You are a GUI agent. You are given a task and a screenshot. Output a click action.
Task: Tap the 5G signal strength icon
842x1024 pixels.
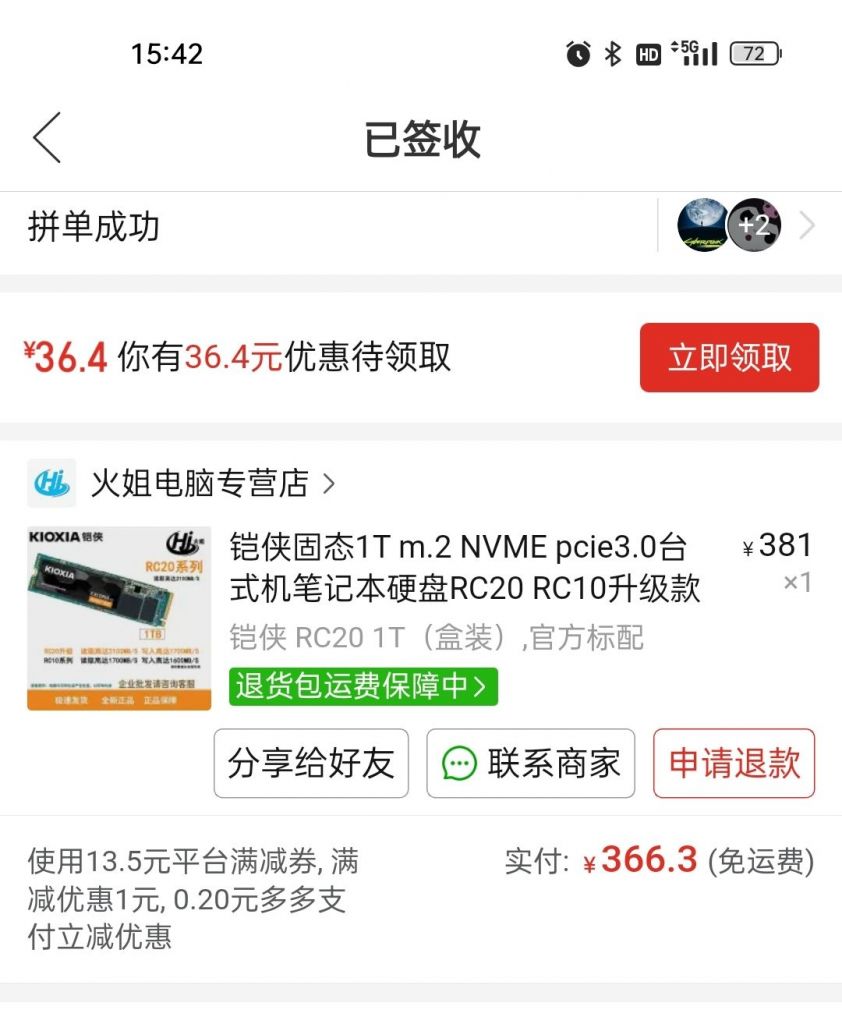tap(694, 55)
